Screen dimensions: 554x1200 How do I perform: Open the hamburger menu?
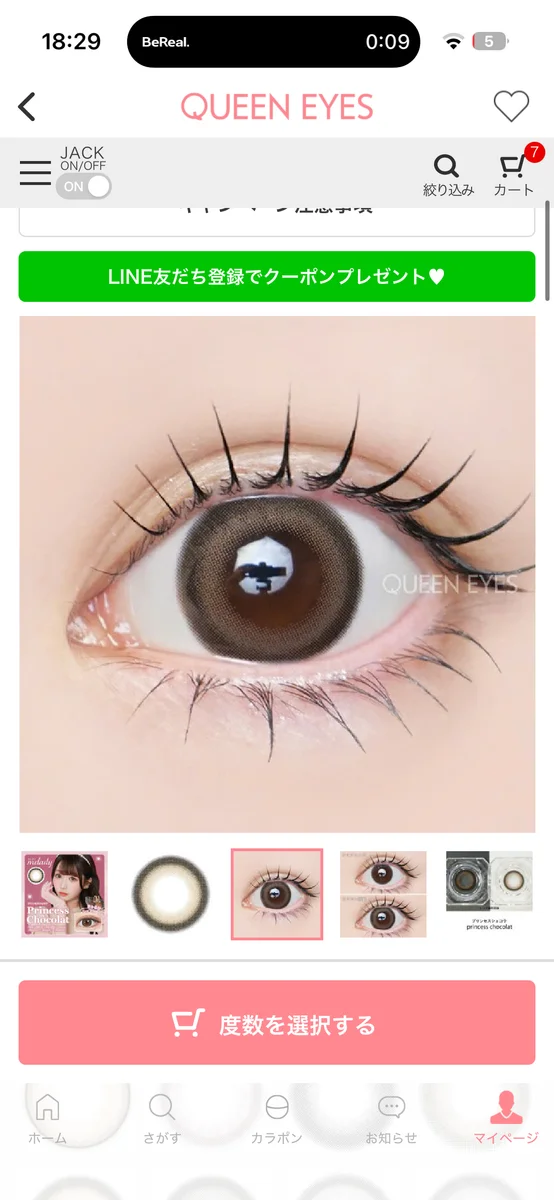pyautogui.click(x=35, y=172)
